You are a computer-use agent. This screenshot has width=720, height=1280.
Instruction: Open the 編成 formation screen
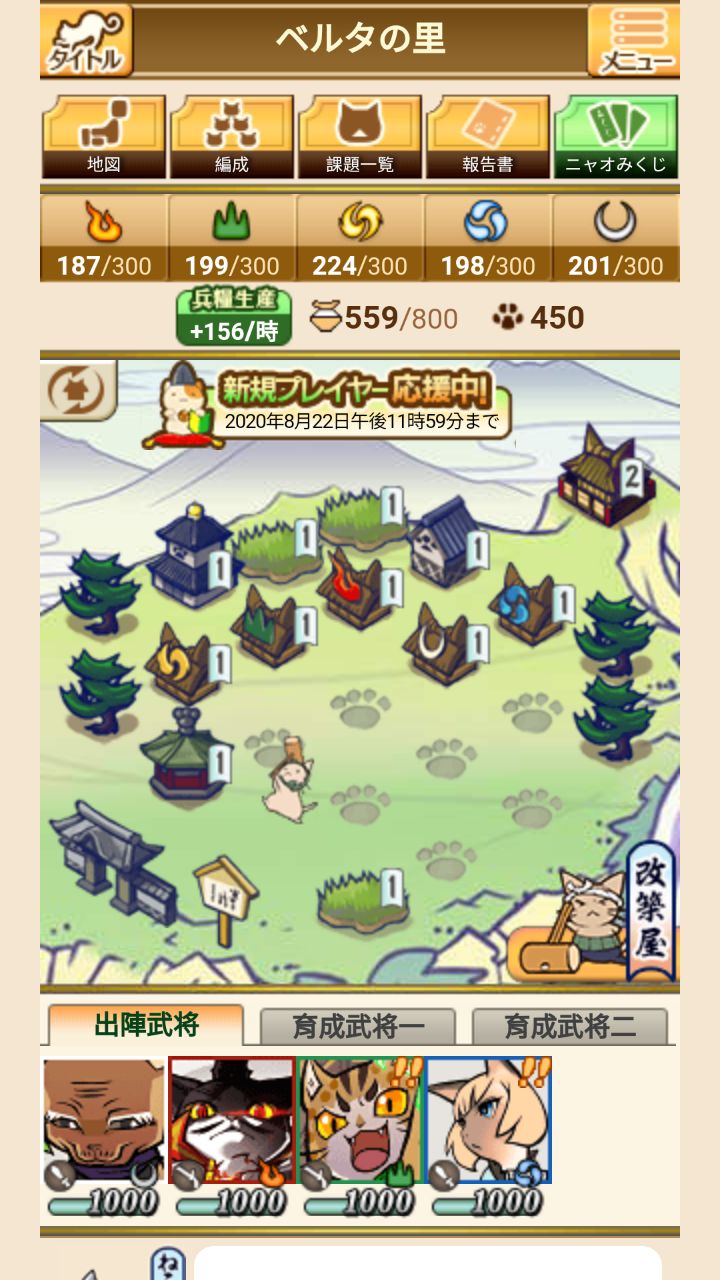pyautogui.click(x=231, y=138)
